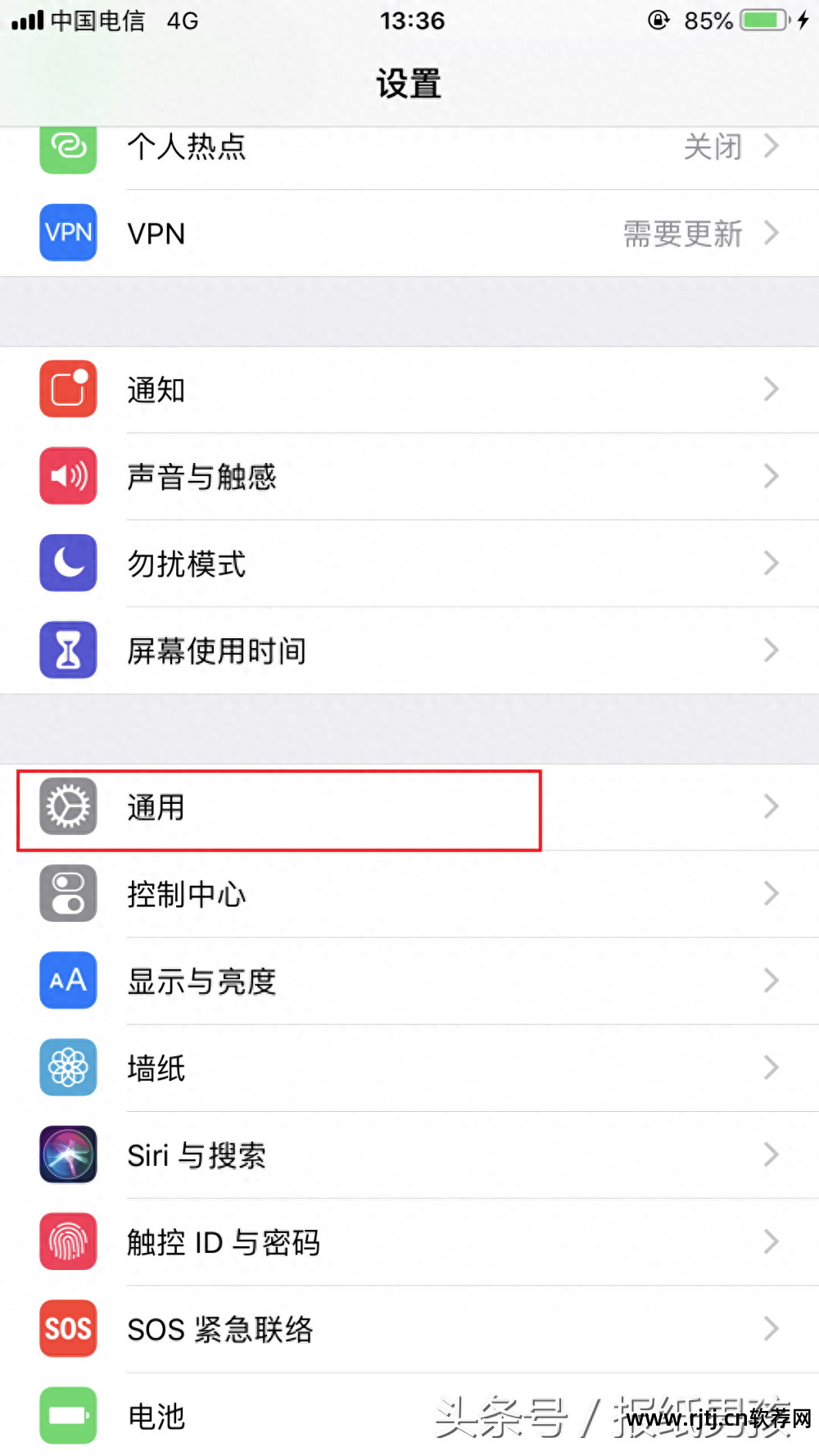Tap the Display & Brightness (显示与亮度) icon
The image size is (819, 1456).
[68, 980]
